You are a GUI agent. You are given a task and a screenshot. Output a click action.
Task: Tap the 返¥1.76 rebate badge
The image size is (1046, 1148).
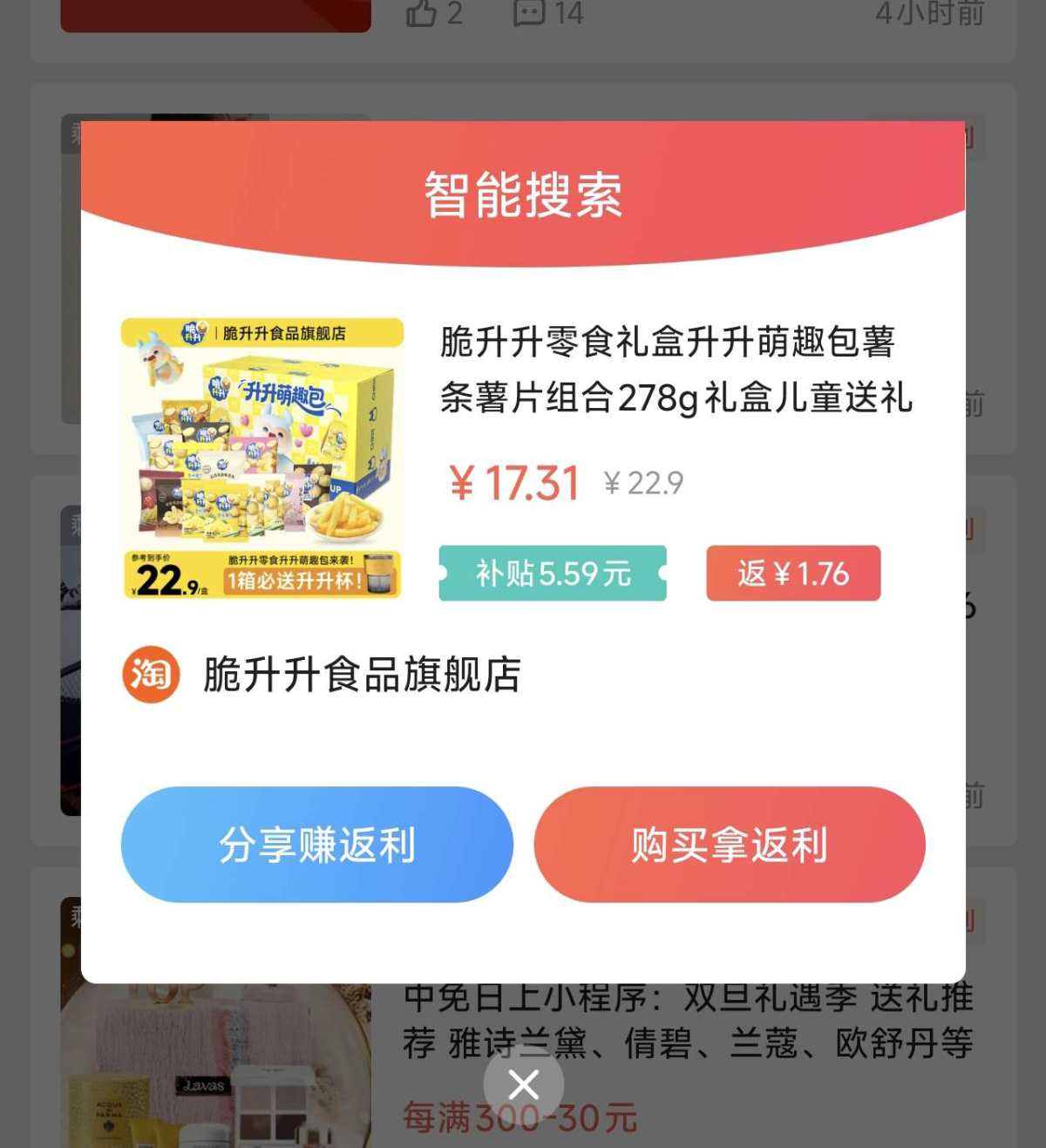click(x=793, y=573)
